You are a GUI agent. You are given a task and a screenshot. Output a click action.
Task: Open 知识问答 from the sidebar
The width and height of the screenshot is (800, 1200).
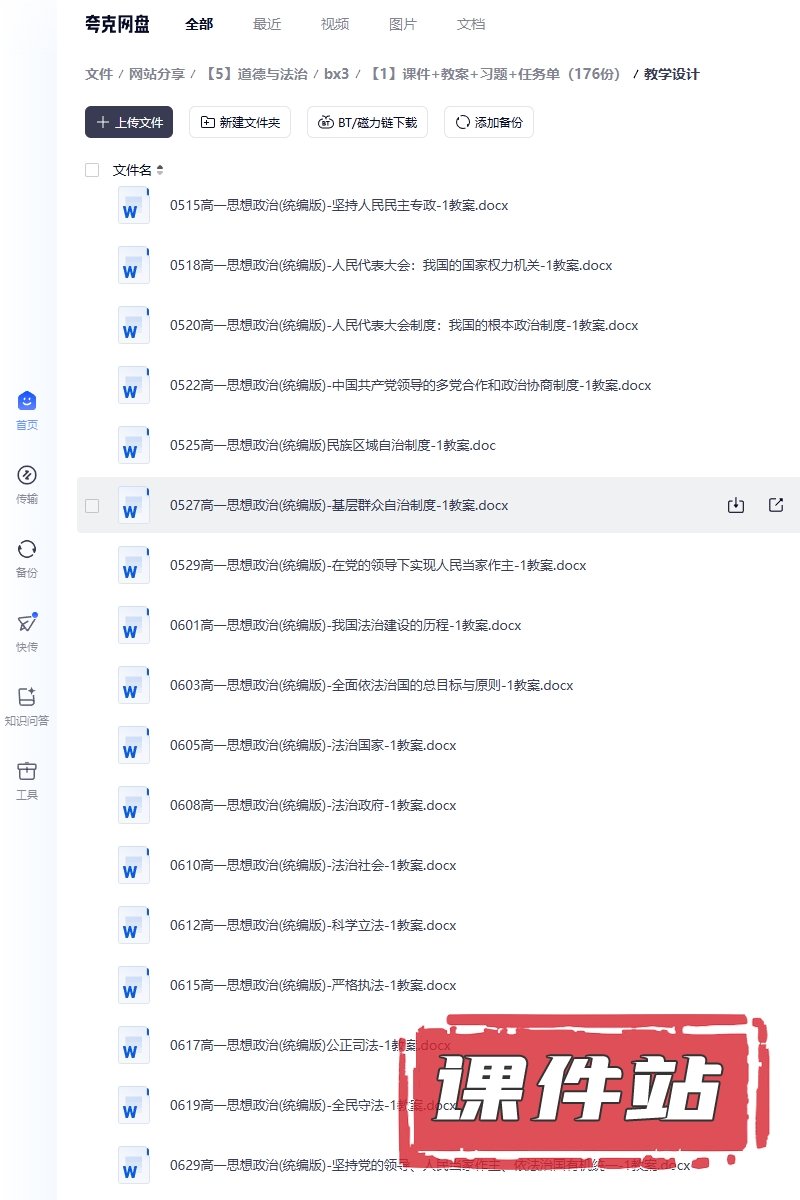coord(27,705)
